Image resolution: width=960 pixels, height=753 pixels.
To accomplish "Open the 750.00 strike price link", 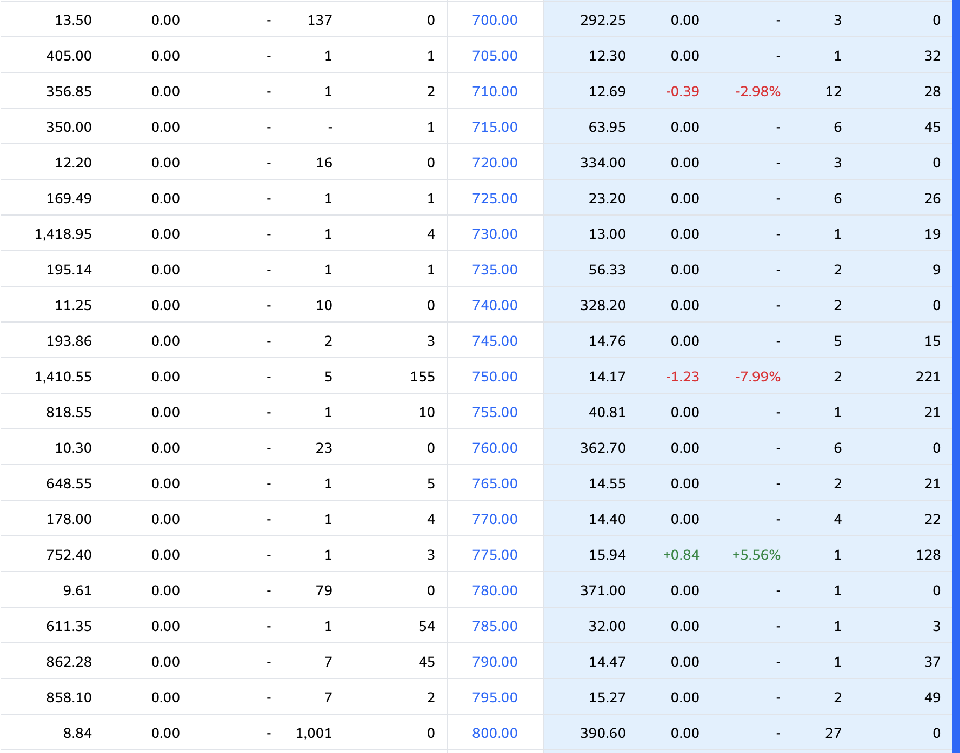I will coord(495,376).
